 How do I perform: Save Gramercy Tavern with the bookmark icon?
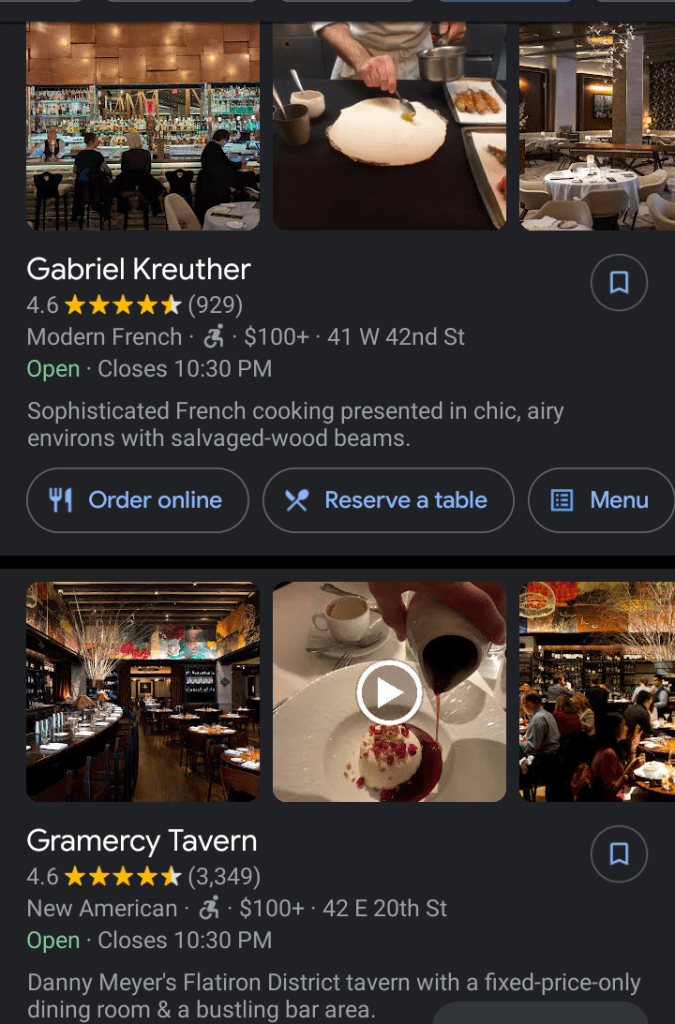click(x=619, y=854)
